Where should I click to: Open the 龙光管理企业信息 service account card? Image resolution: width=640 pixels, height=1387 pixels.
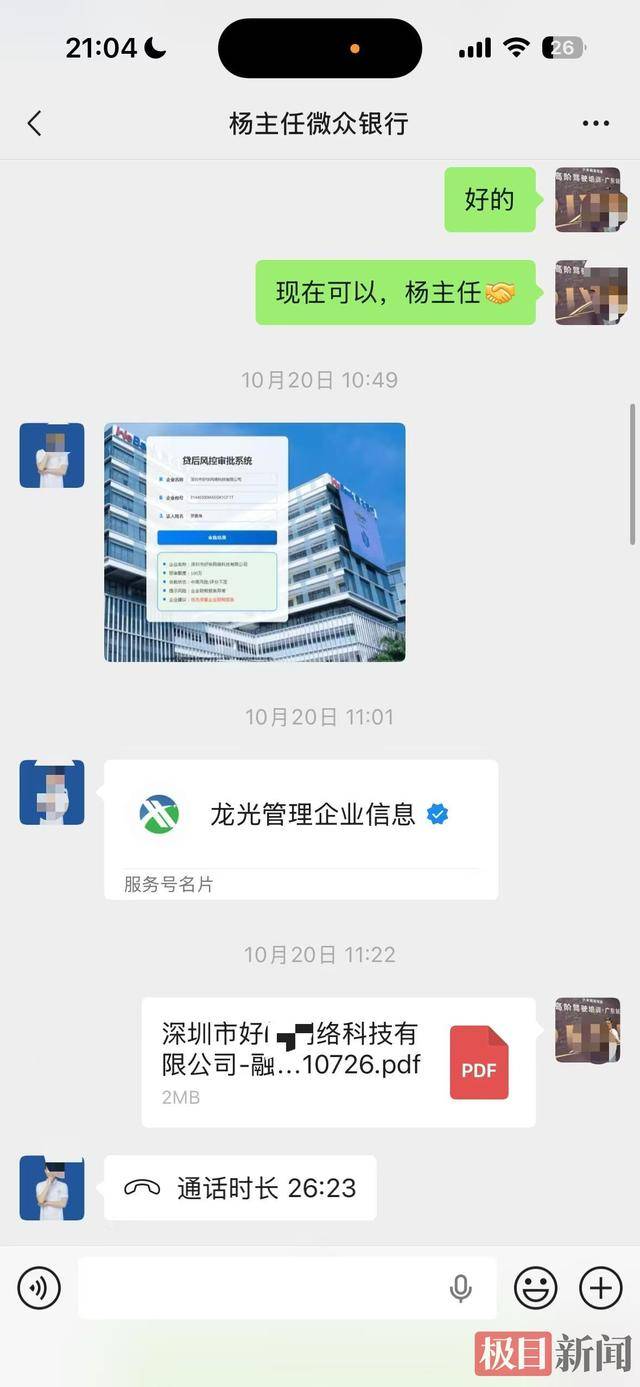pyautogui.click(x=301, y=829)
